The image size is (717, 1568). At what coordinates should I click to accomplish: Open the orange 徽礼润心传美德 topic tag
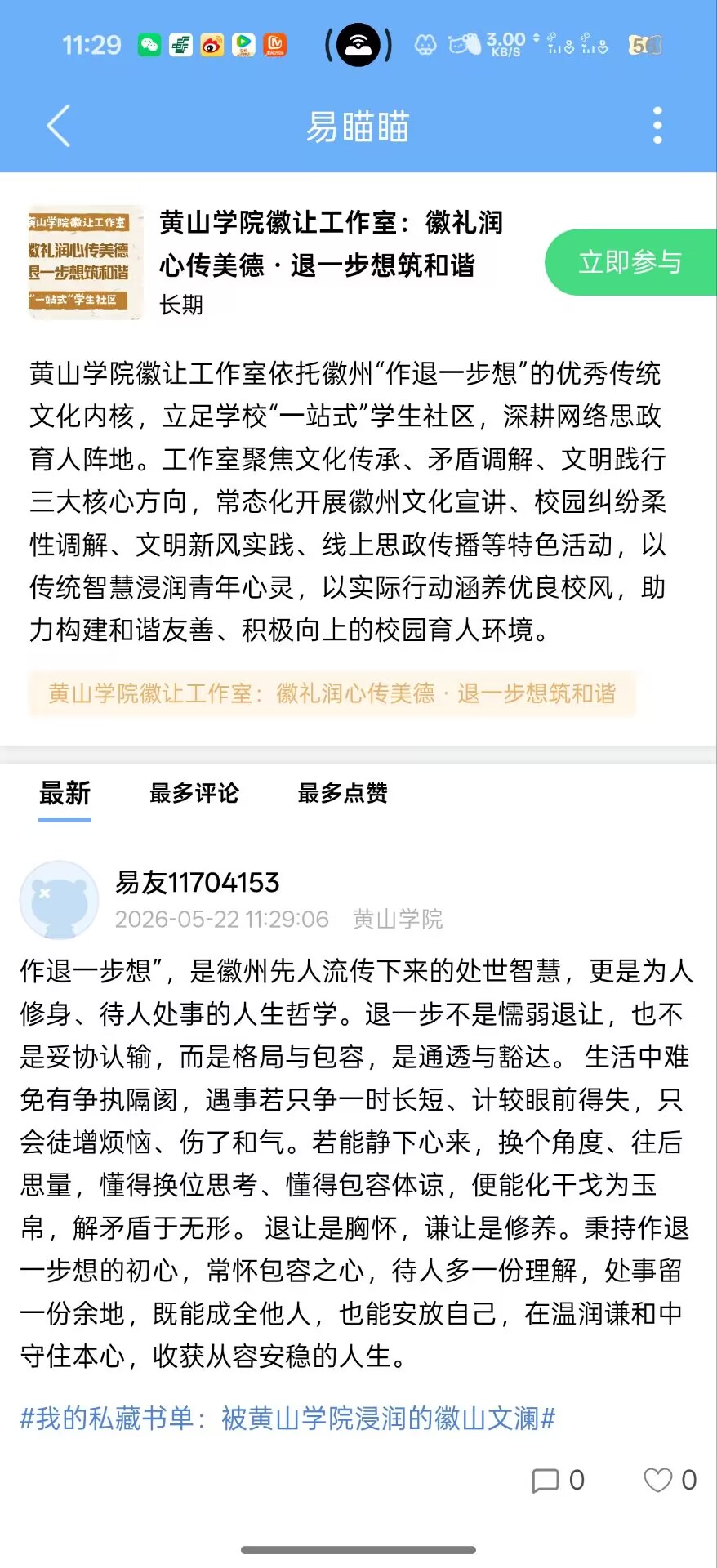tap(332, 694)
